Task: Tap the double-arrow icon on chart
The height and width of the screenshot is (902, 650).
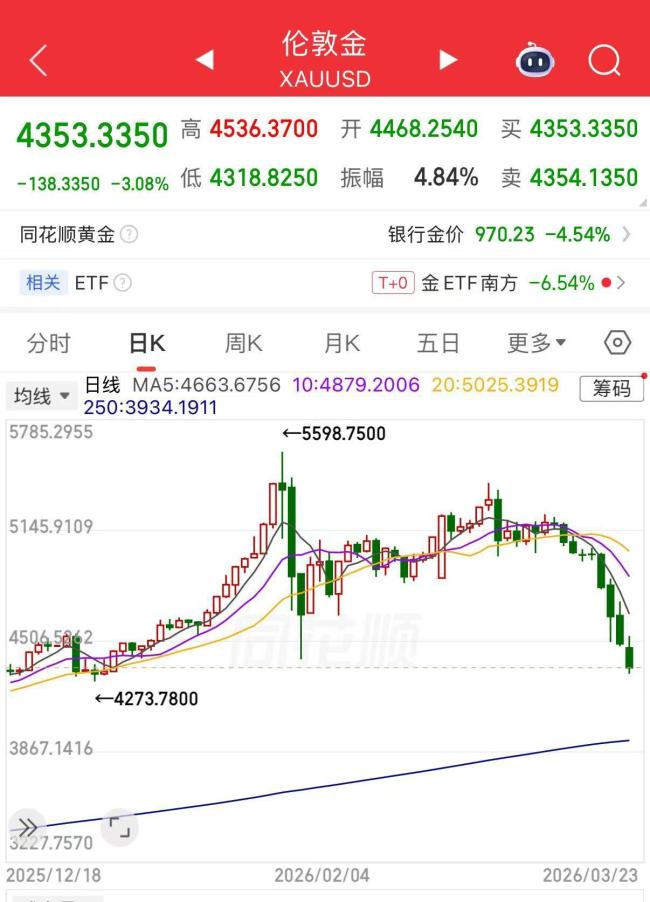Action: pyautogui.click(x=27, y=826)
